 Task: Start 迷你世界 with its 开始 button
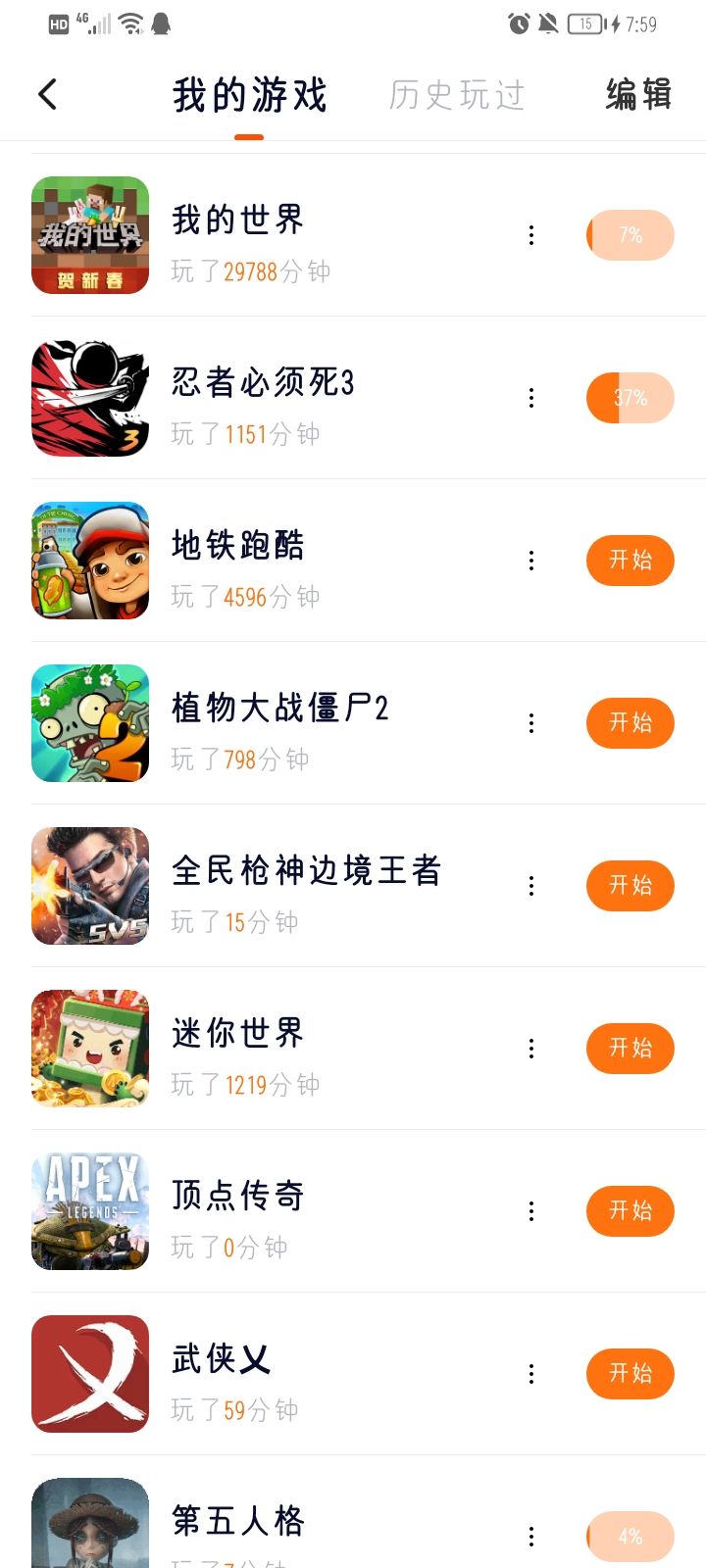630,1049
